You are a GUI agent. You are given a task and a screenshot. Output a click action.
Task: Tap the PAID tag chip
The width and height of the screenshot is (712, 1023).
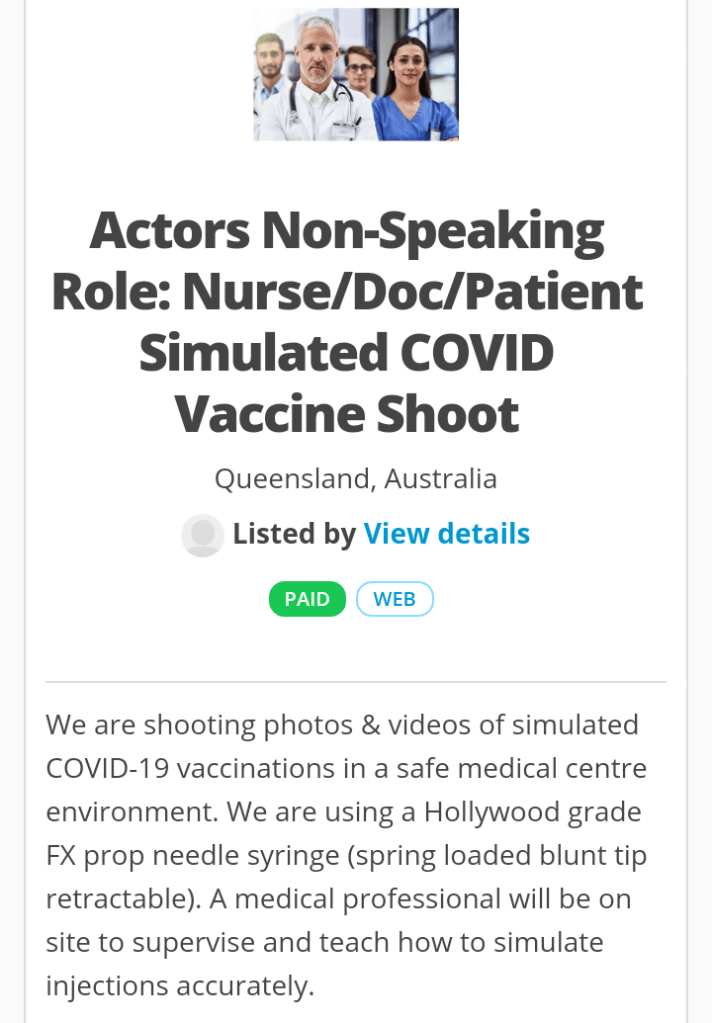click(x=307, y=599)
